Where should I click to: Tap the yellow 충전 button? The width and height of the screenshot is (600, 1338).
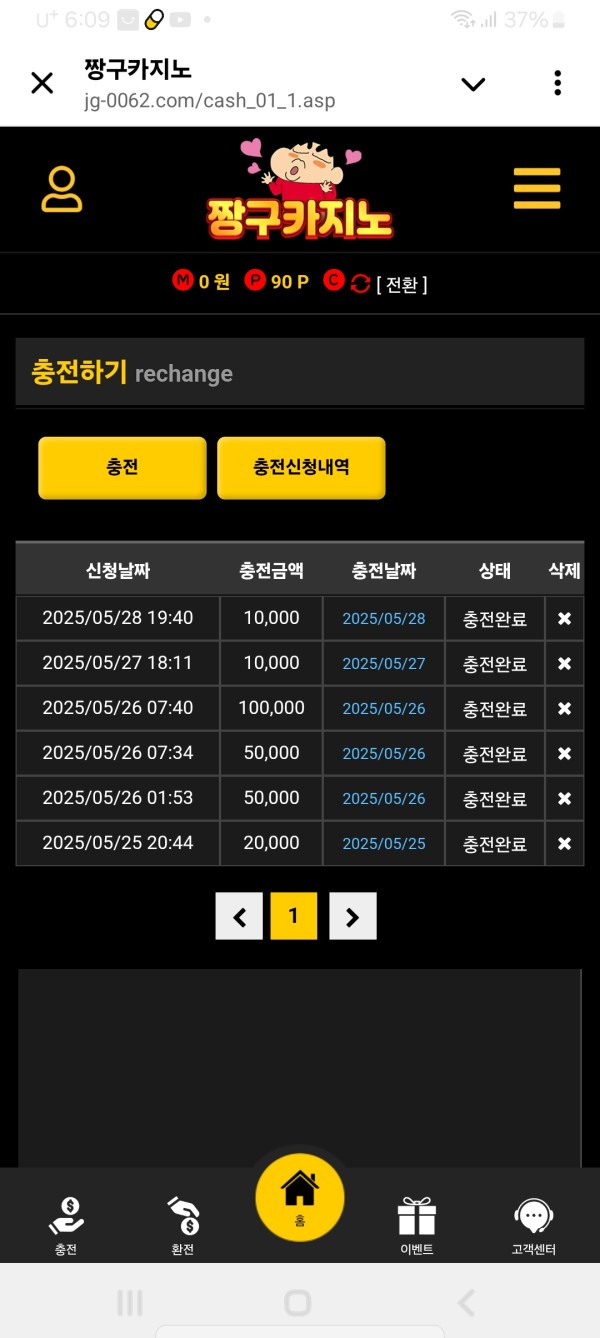pyautogui.click(x=122, y=467)
